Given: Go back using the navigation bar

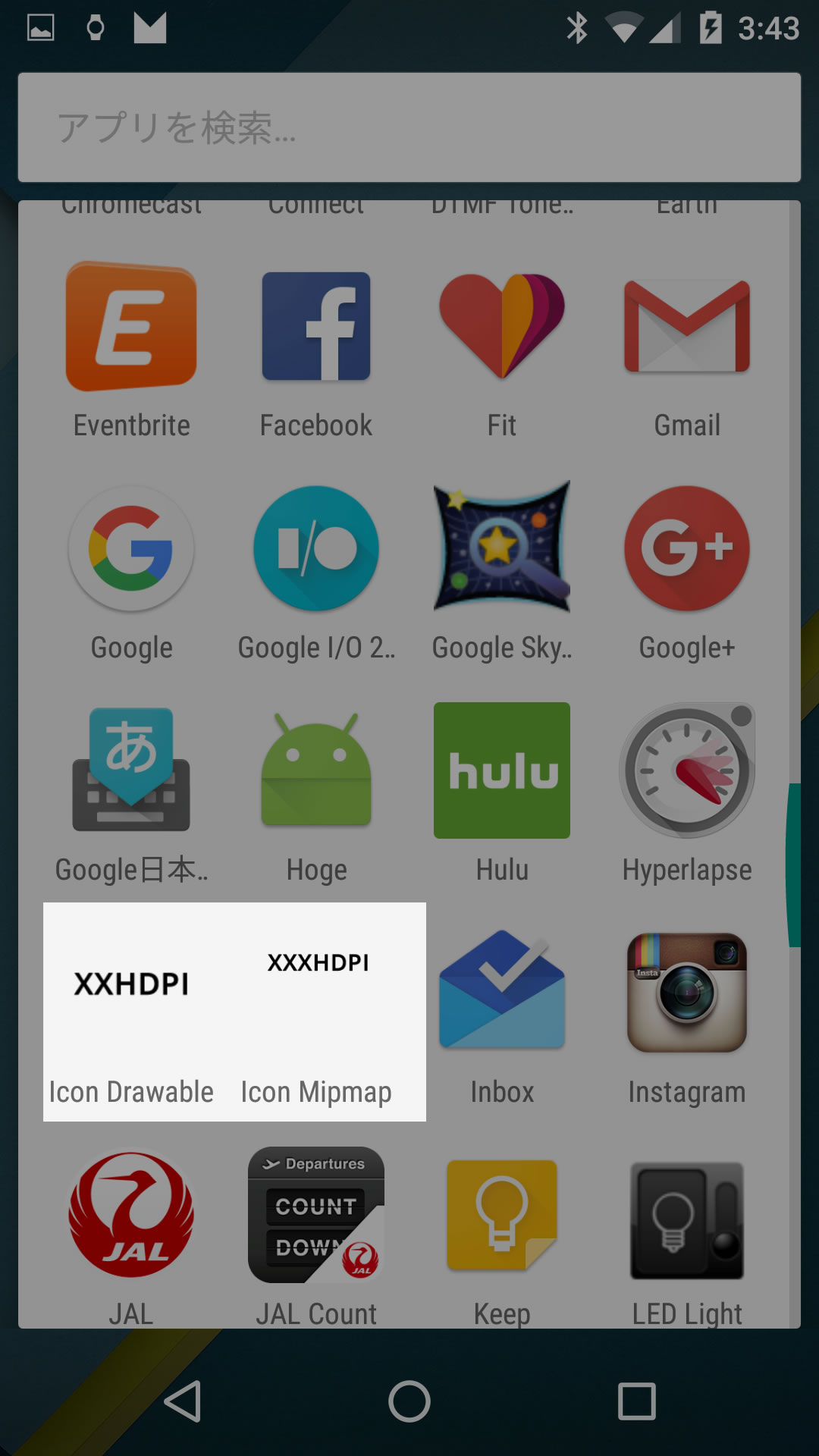Looking at the screenshot, I should (x=183, y=1401).
